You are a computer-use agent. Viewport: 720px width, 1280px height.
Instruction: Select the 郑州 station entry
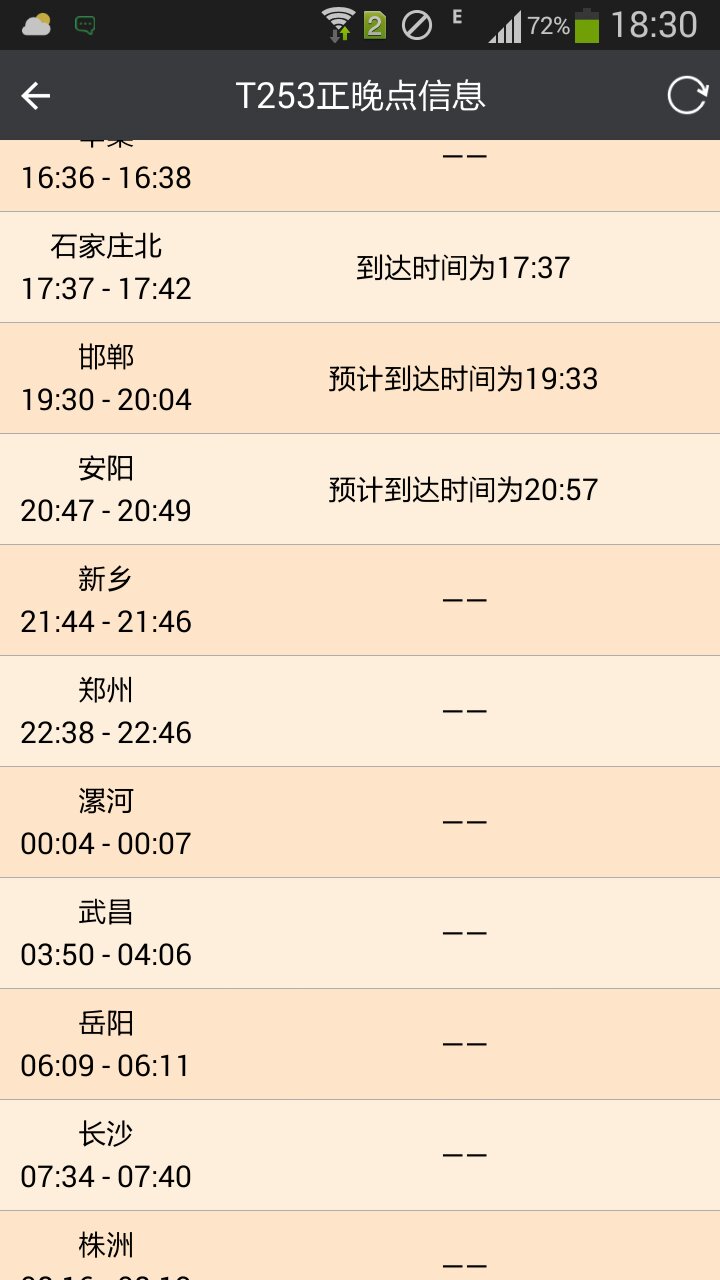click(x=360, y=710)
